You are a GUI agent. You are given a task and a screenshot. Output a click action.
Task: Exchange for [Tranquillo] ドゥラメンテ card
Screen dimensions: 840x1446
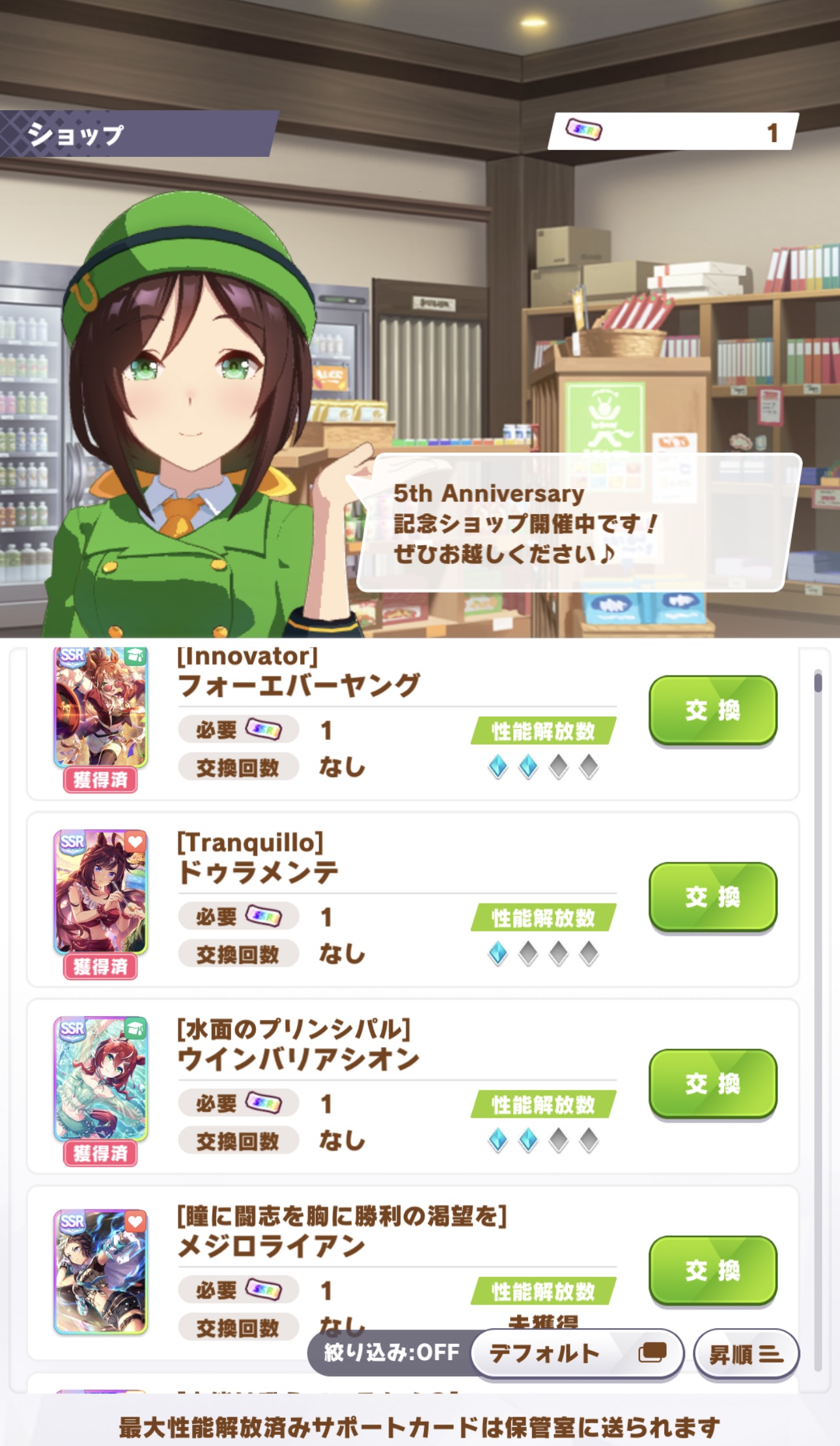712,897
